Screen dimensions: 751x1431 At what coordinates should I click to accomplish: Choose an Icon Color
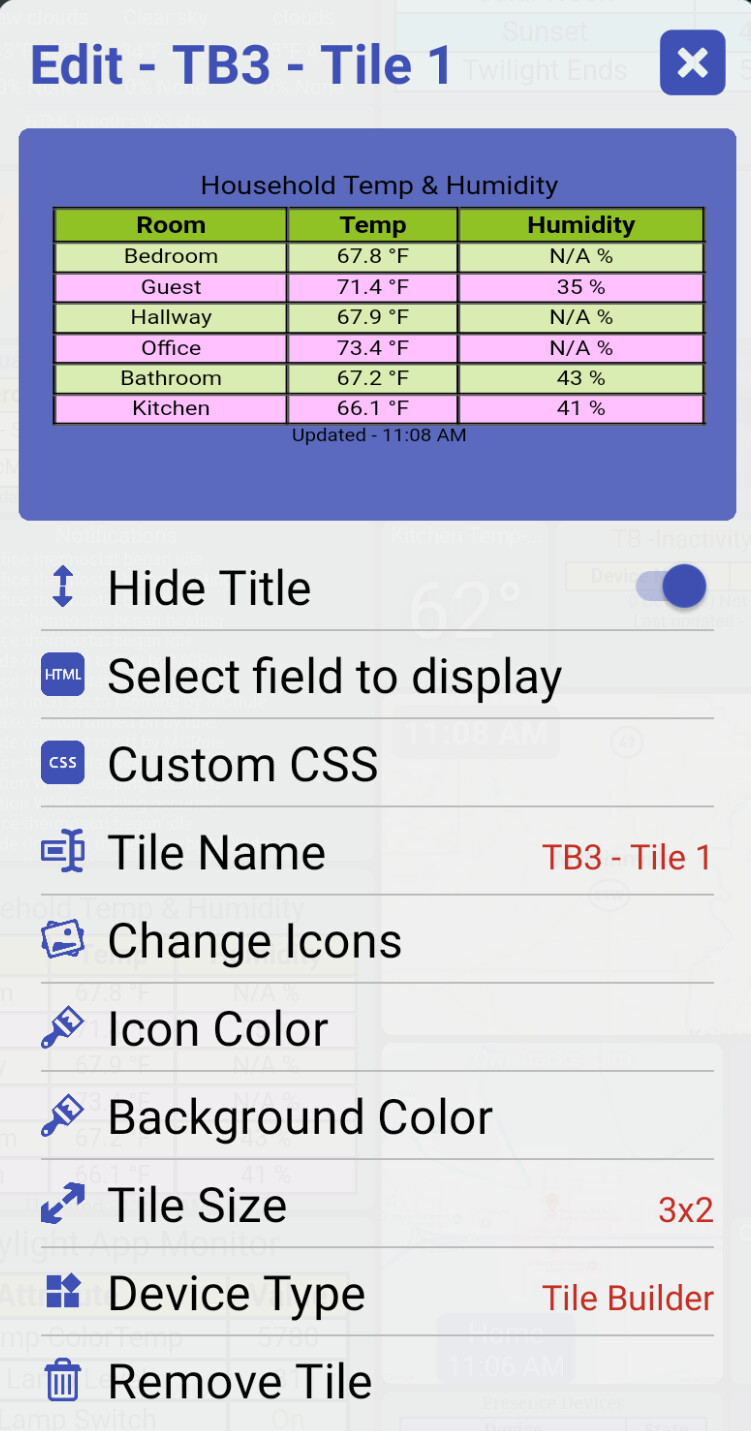click(x=377, y=1029)
